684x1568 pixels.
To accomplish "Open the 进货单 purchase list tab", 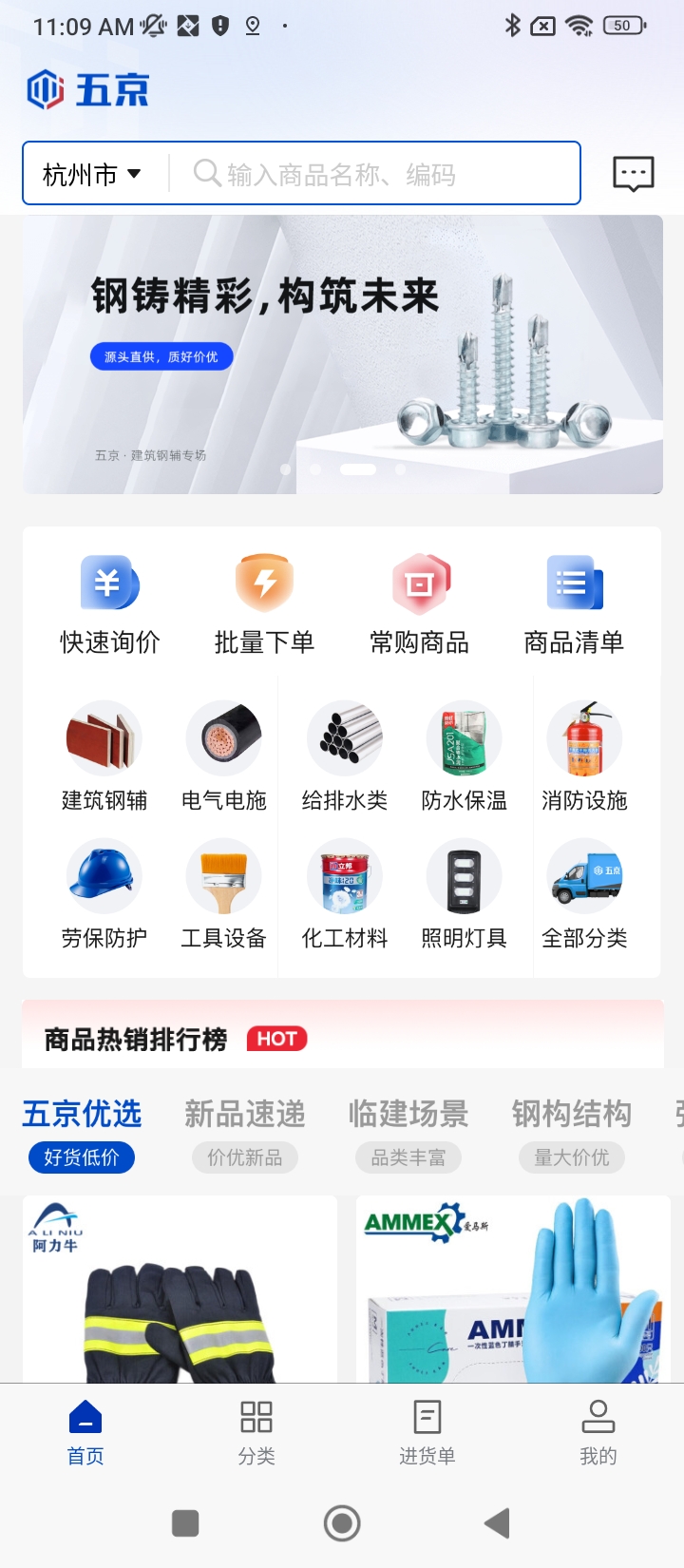I will click(x=427, y=1432).
